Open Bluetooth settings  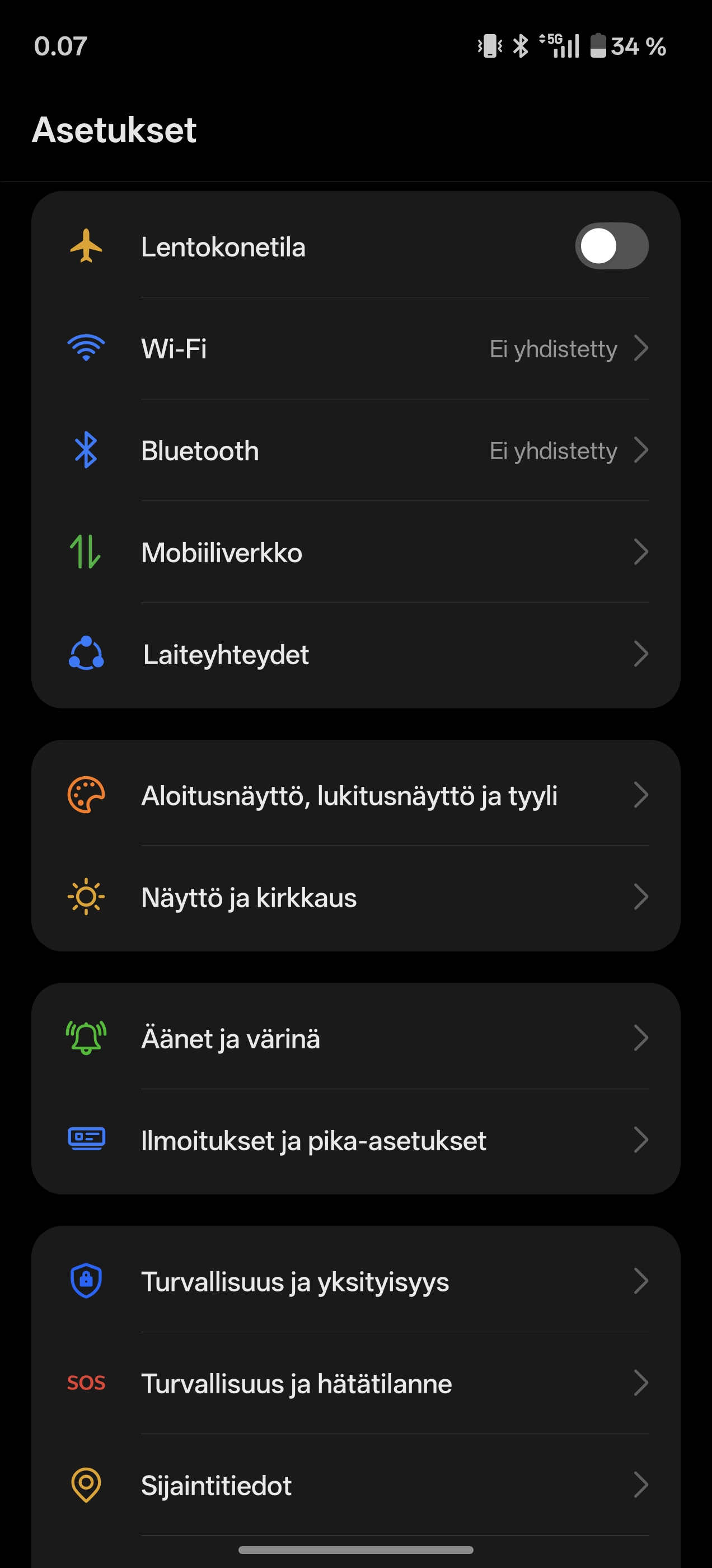coord(355,450)
